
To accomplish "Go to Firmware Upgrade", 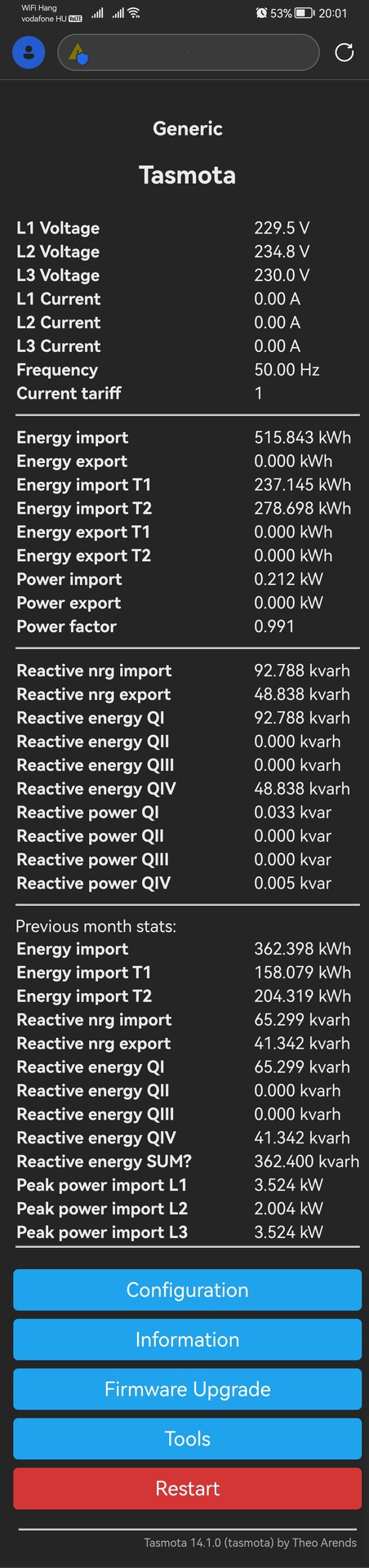I will [x=187, y=1389].
